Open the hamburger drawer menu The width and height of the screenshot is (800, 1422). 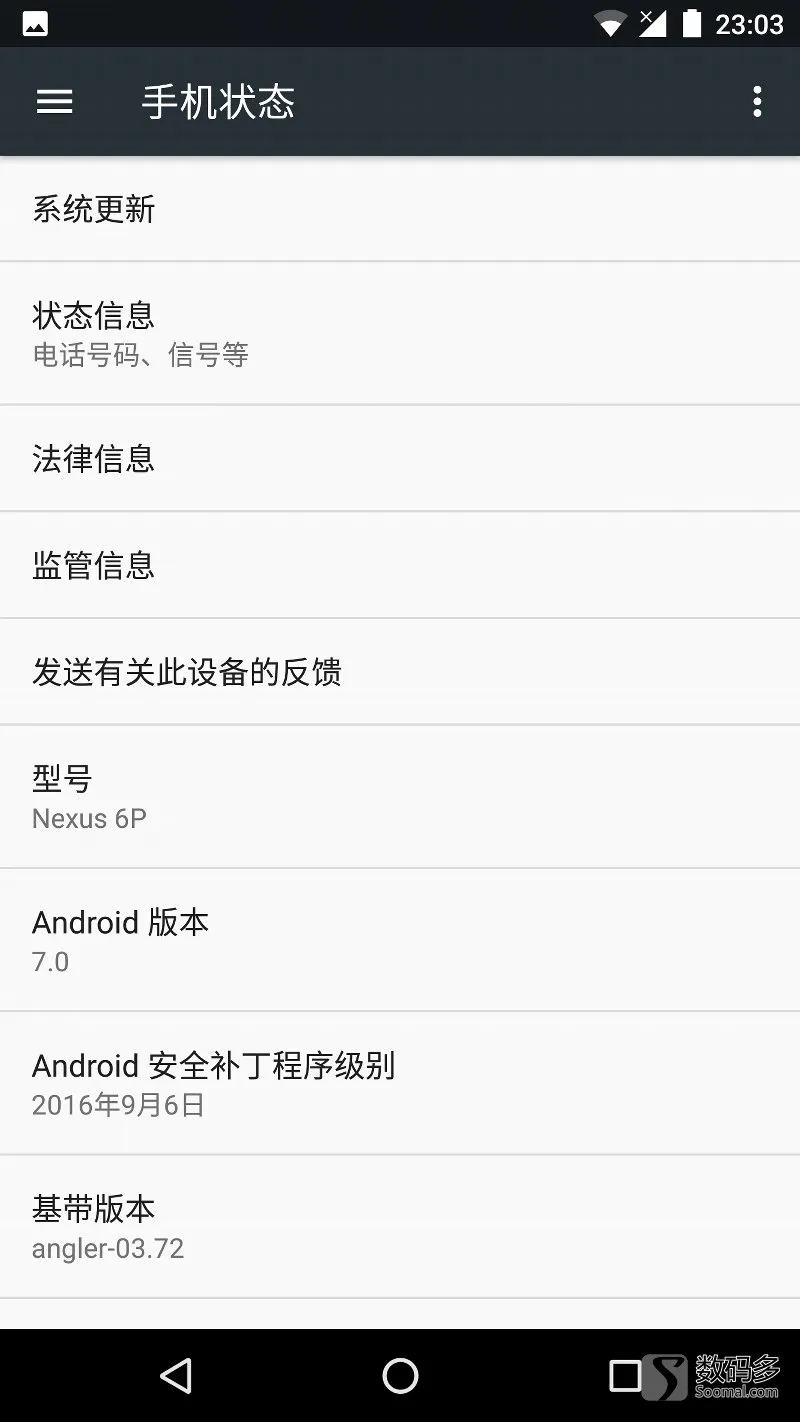click(x=54, y=101)
